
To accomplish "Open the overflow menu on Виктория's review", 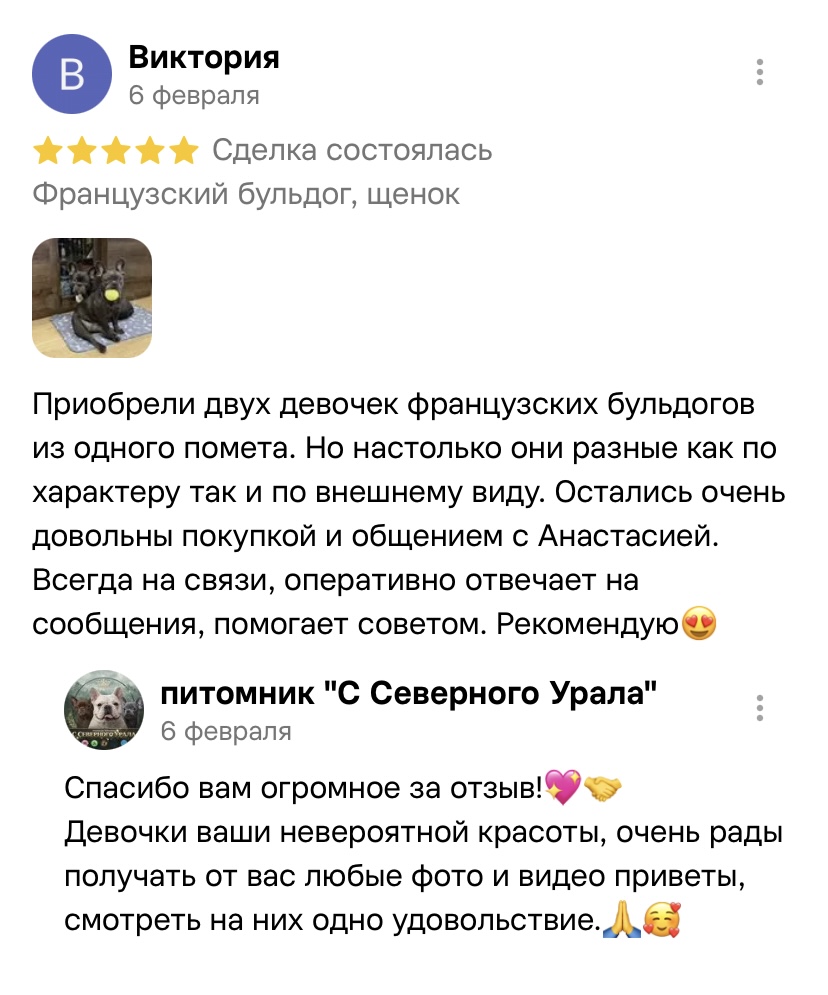I will 759,72.
